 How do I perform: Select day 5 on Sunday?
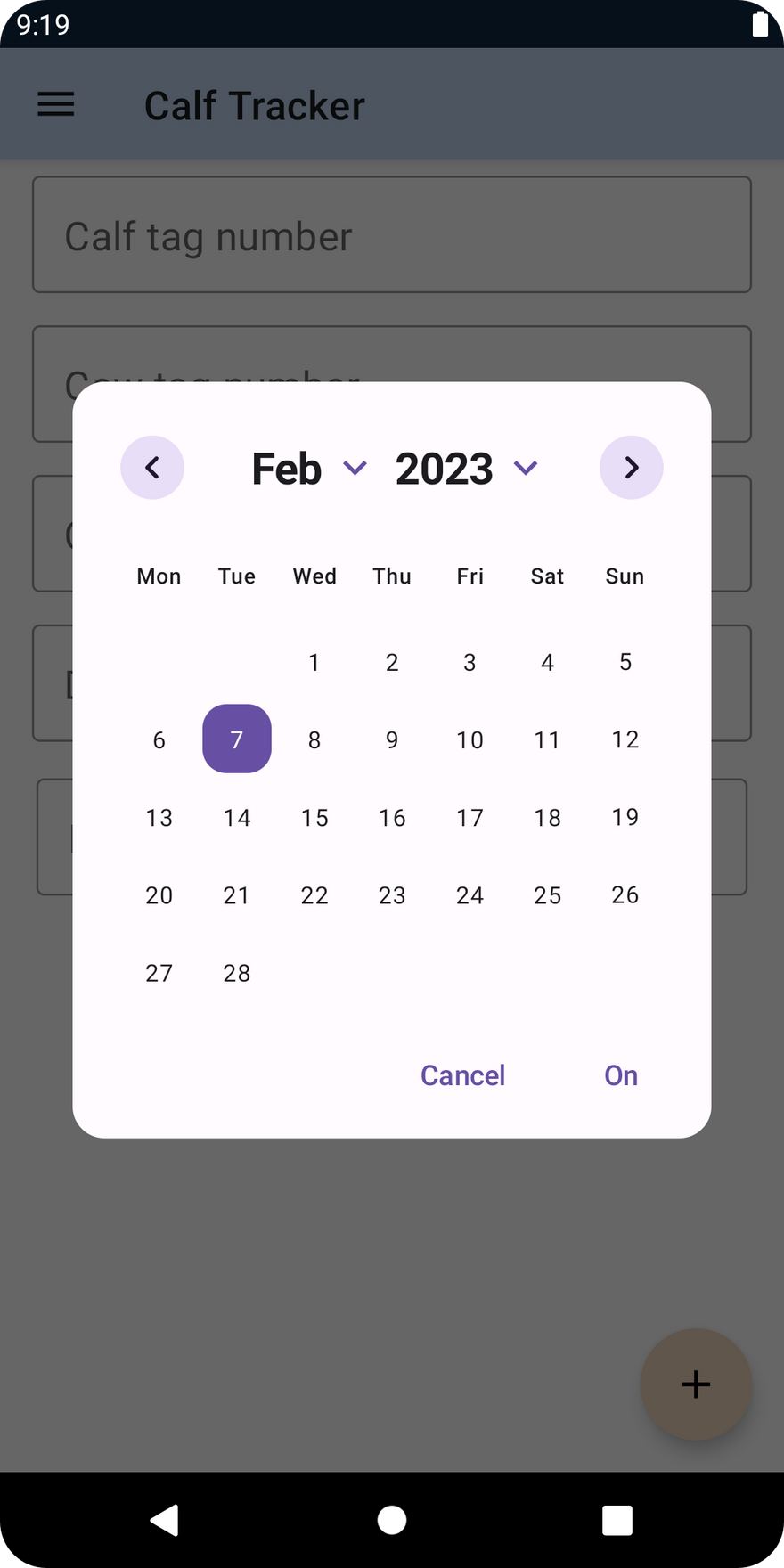coord(625,662)
